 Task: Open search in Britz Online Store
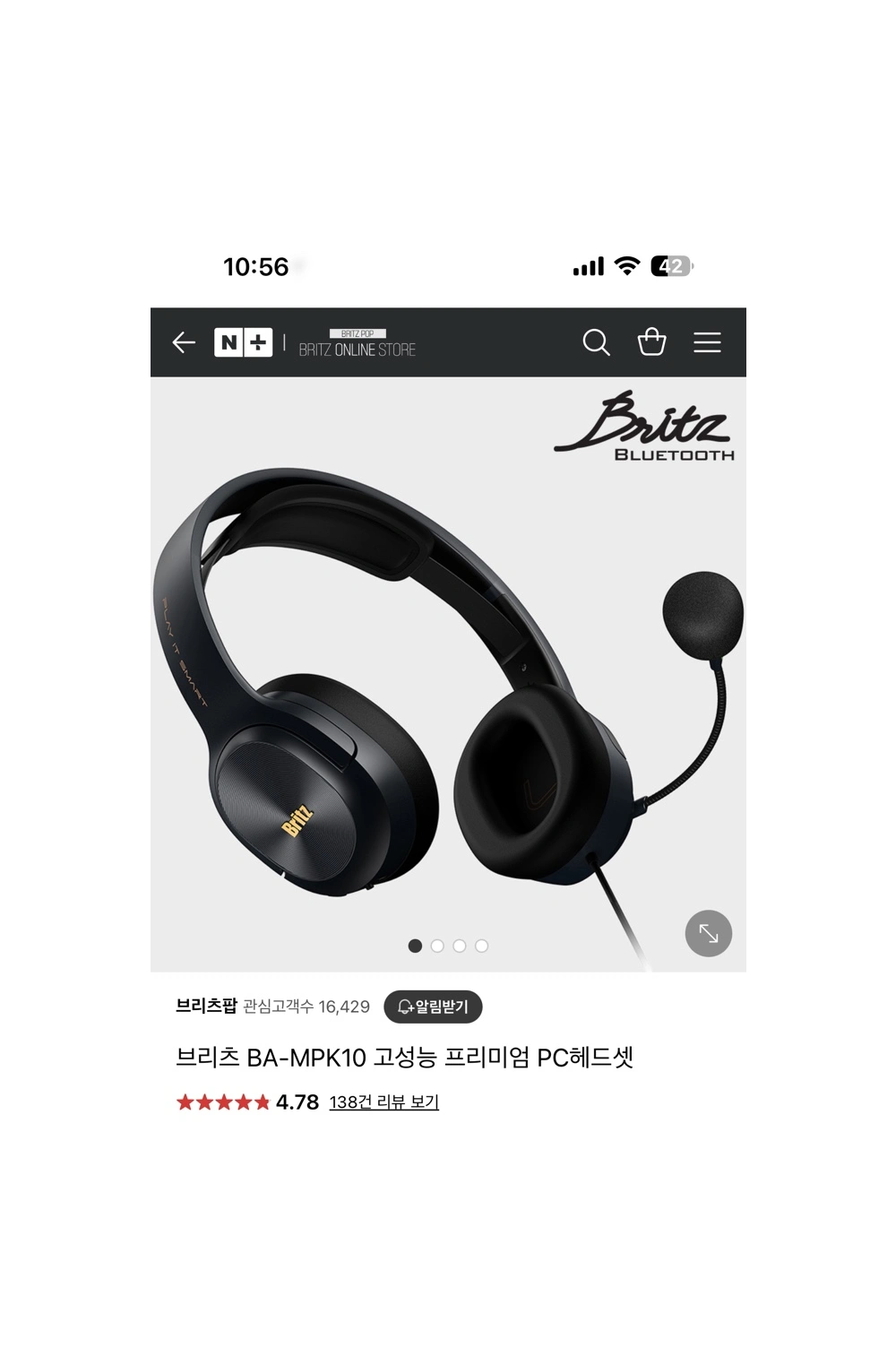pyautogui.click(x=596, y=342)
